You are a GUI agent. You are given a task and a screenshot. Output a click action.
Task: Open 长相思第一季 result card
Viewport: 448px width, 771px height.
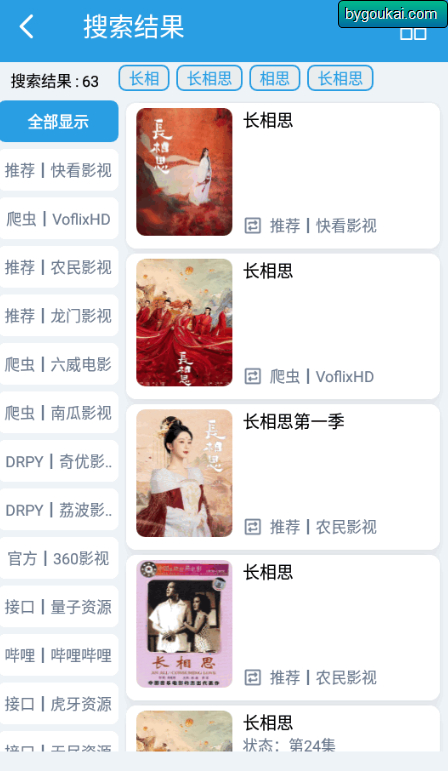[x=283, y=477]
